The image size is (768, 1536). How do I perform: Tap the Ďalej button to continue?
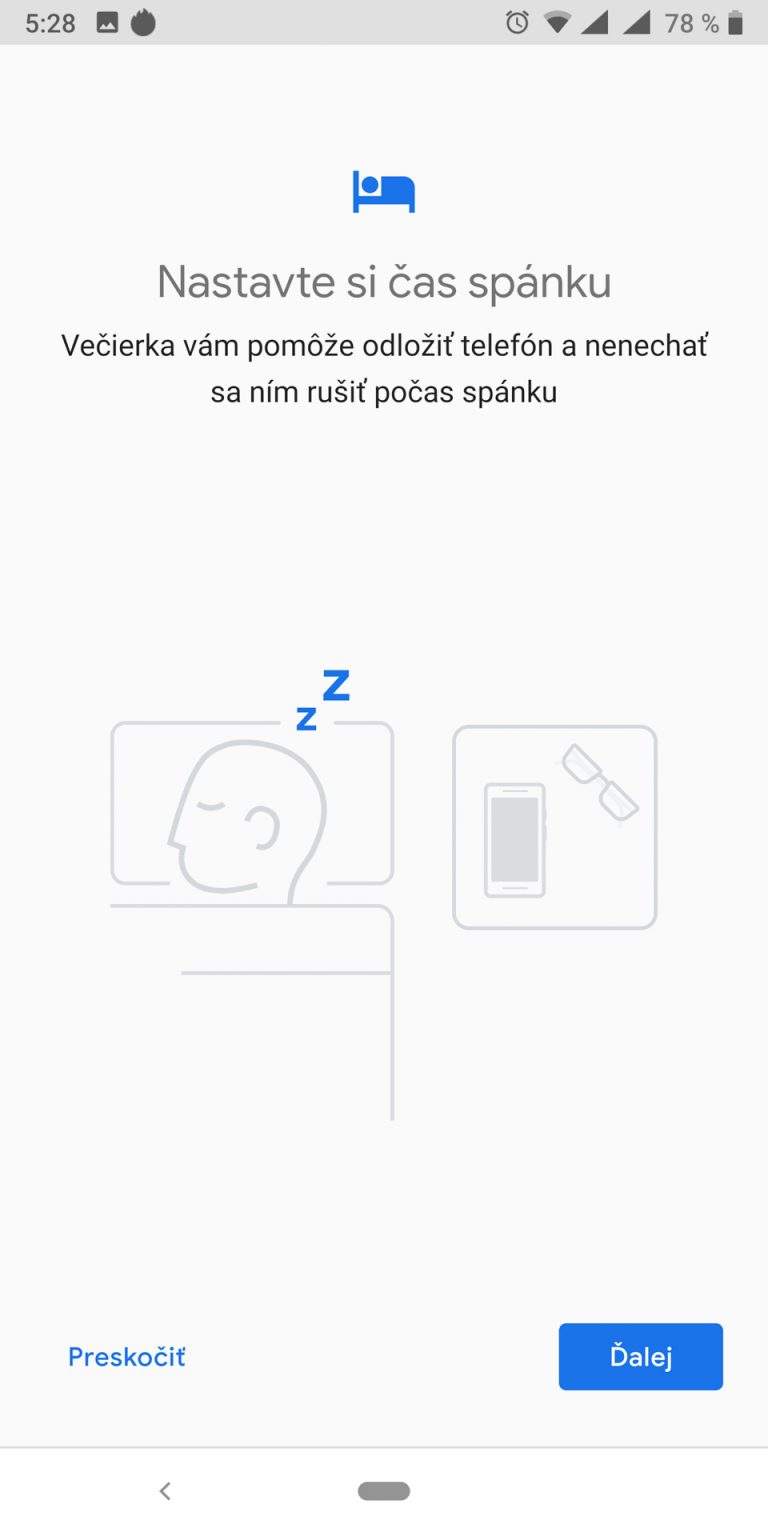(x=640, y=1356)
